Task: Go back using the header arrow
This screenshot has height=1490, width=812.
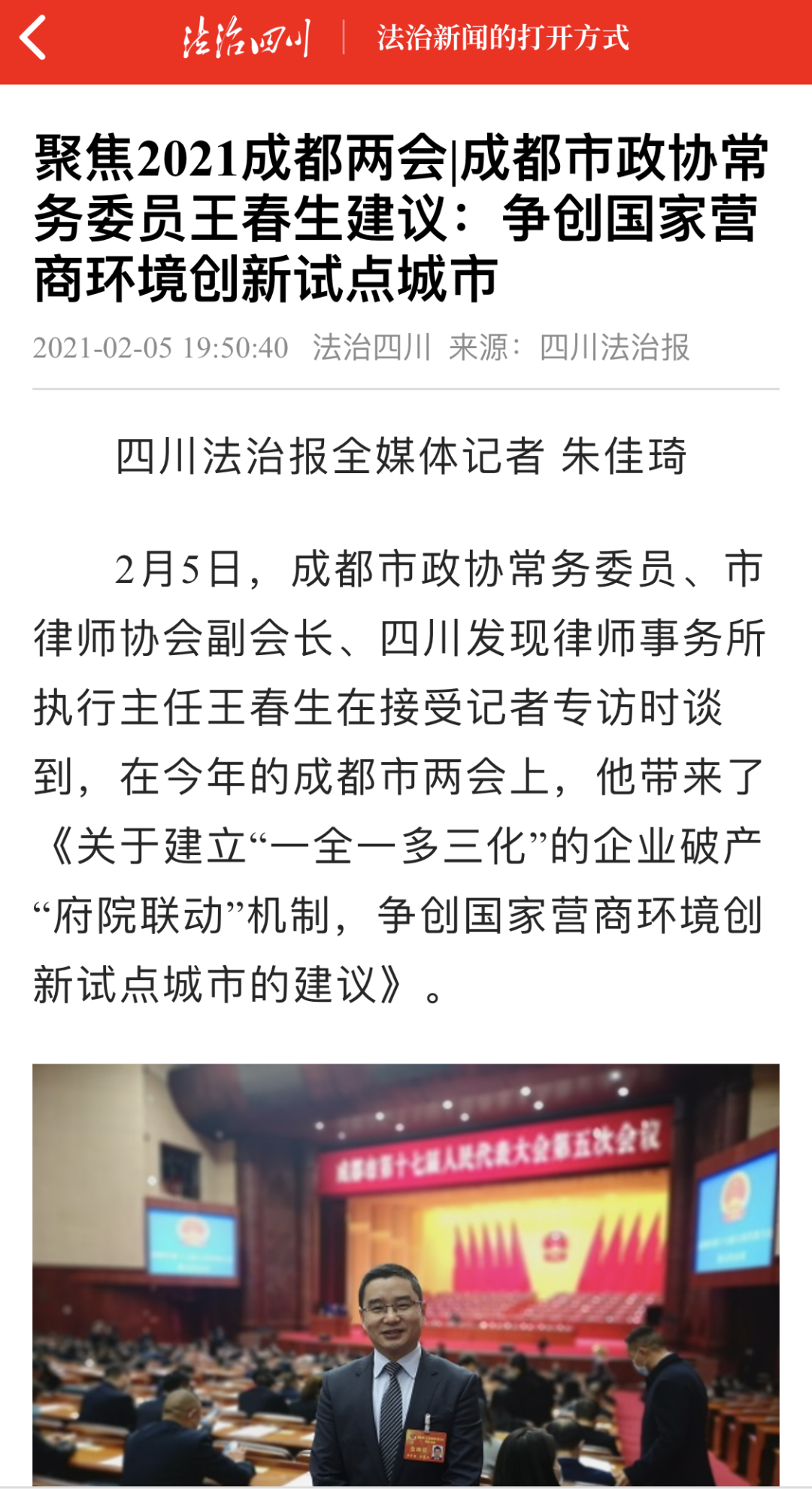Action: (33, 38)
